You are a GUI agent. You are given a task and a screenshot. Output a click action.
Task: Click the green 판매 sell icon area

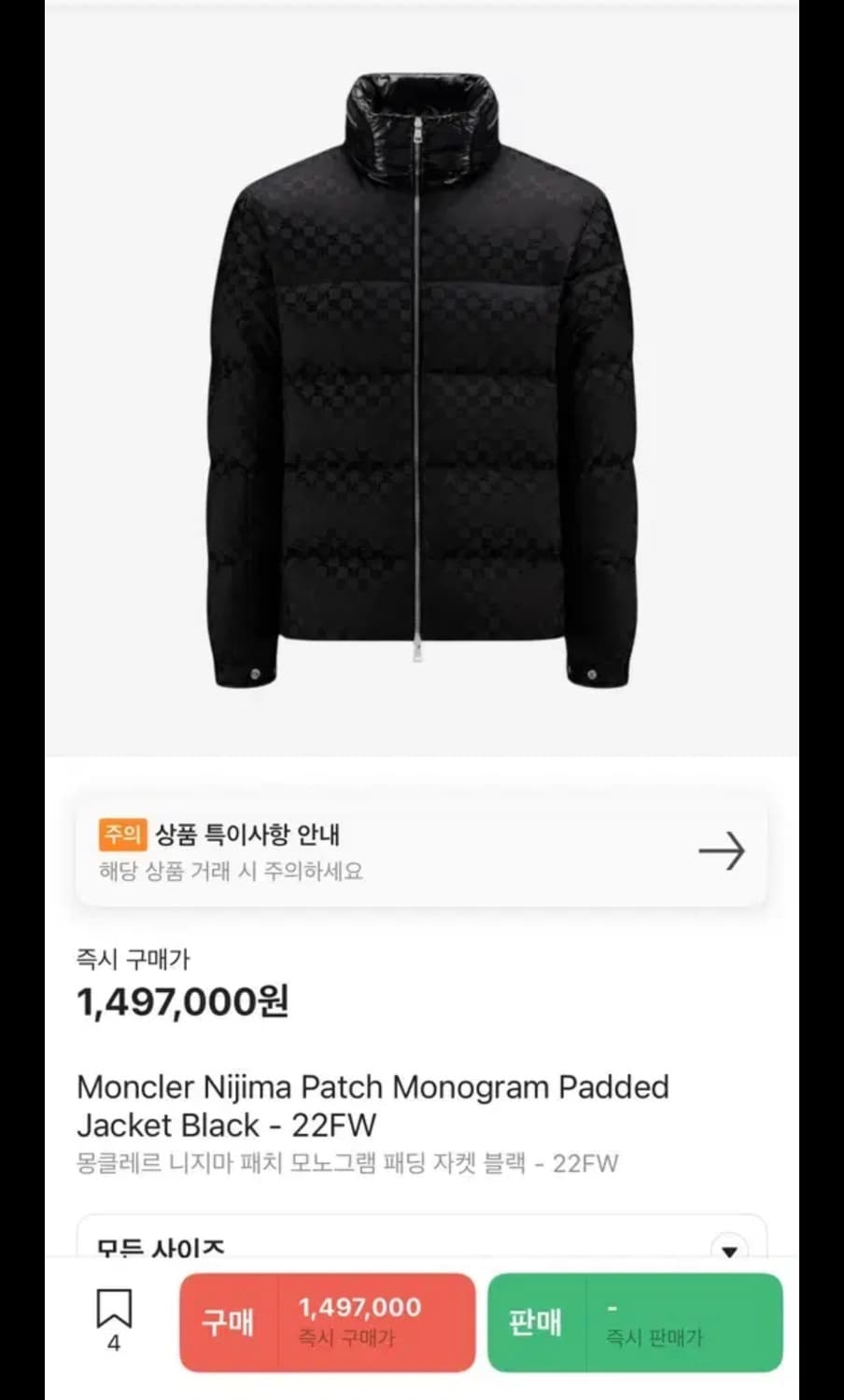click(x=537, y=1322)
